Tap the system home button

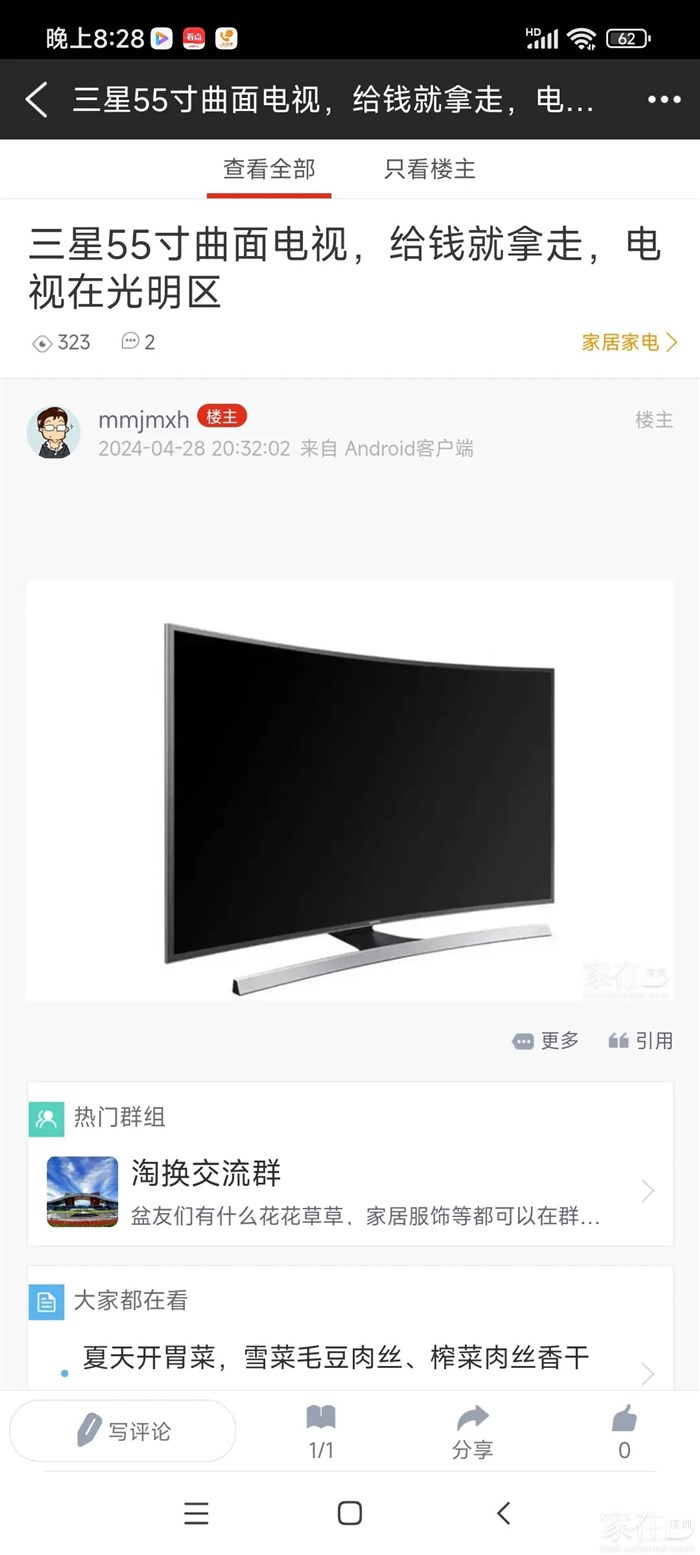349,1513
